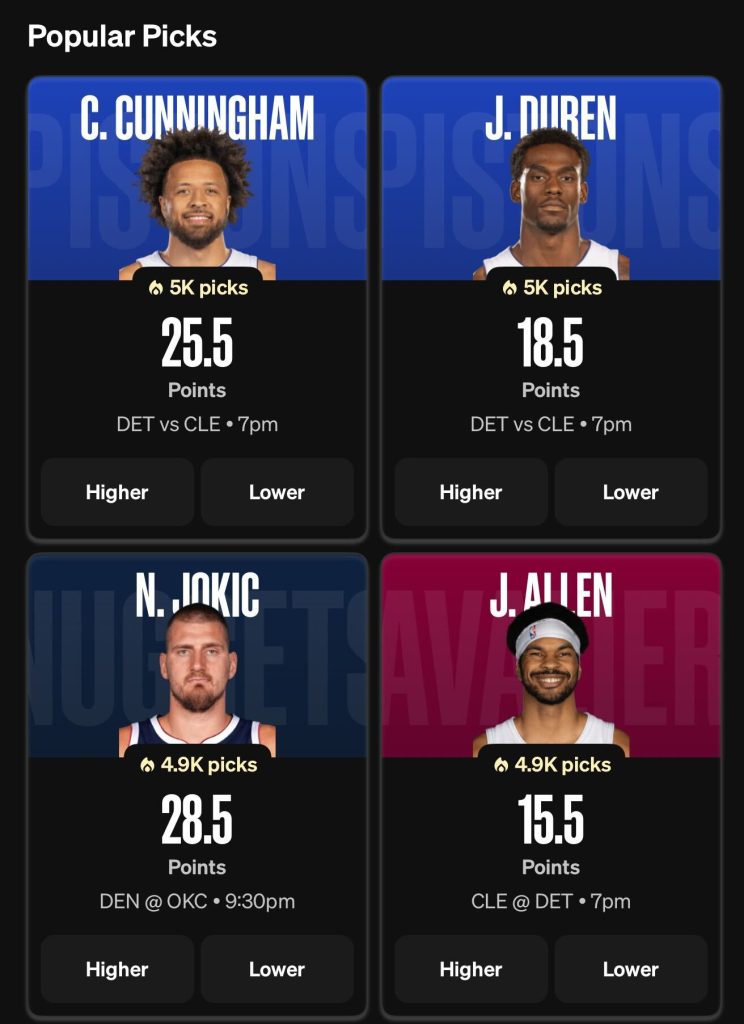The height and width of the screenshot is (1024, 744).
Task: Select Higher for J. Duren 18.5 points
Action: (x=471, y=492)
